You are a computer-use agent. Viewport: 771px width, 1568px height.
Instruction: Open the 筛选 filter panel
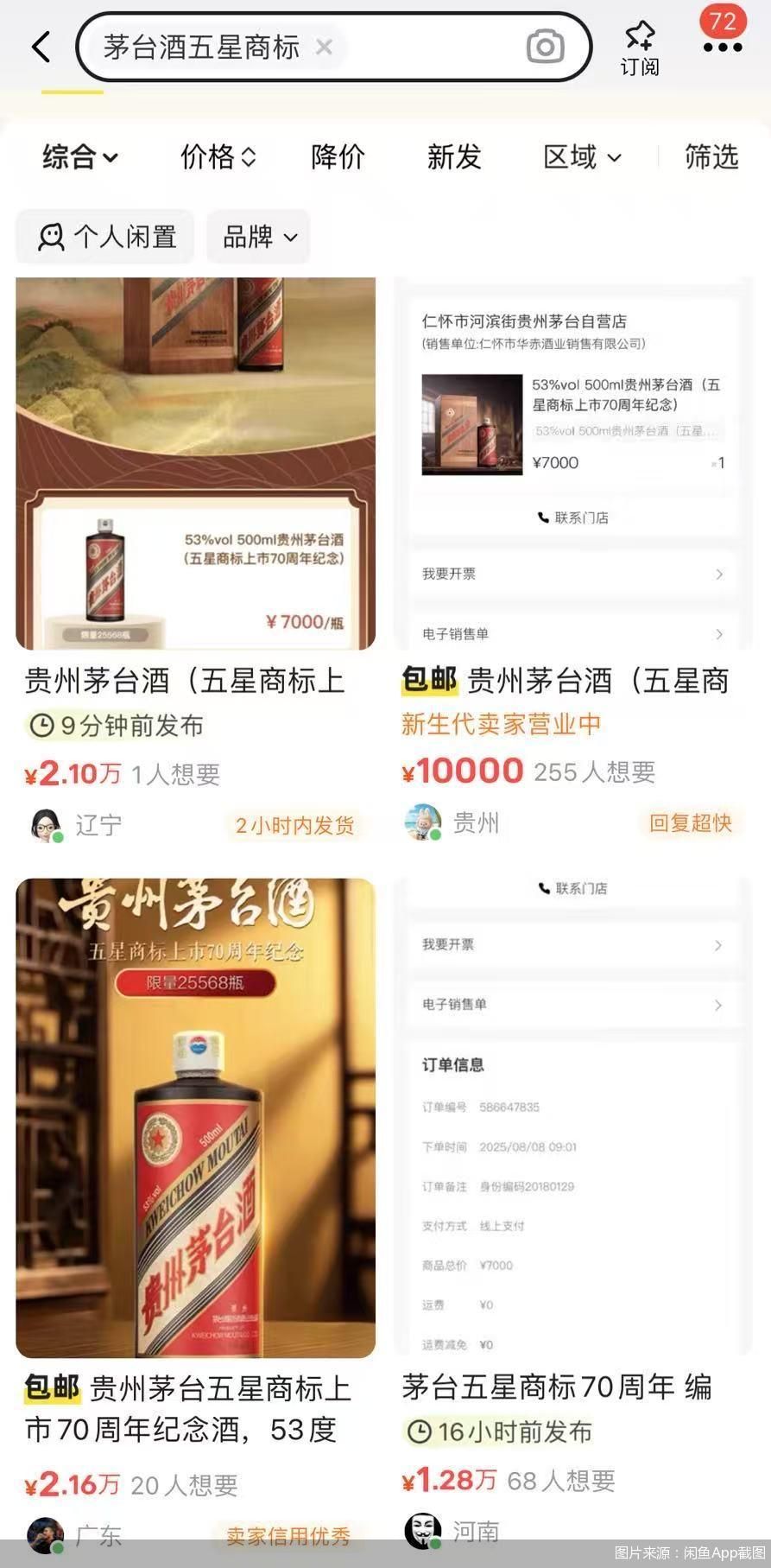[711, 157]
